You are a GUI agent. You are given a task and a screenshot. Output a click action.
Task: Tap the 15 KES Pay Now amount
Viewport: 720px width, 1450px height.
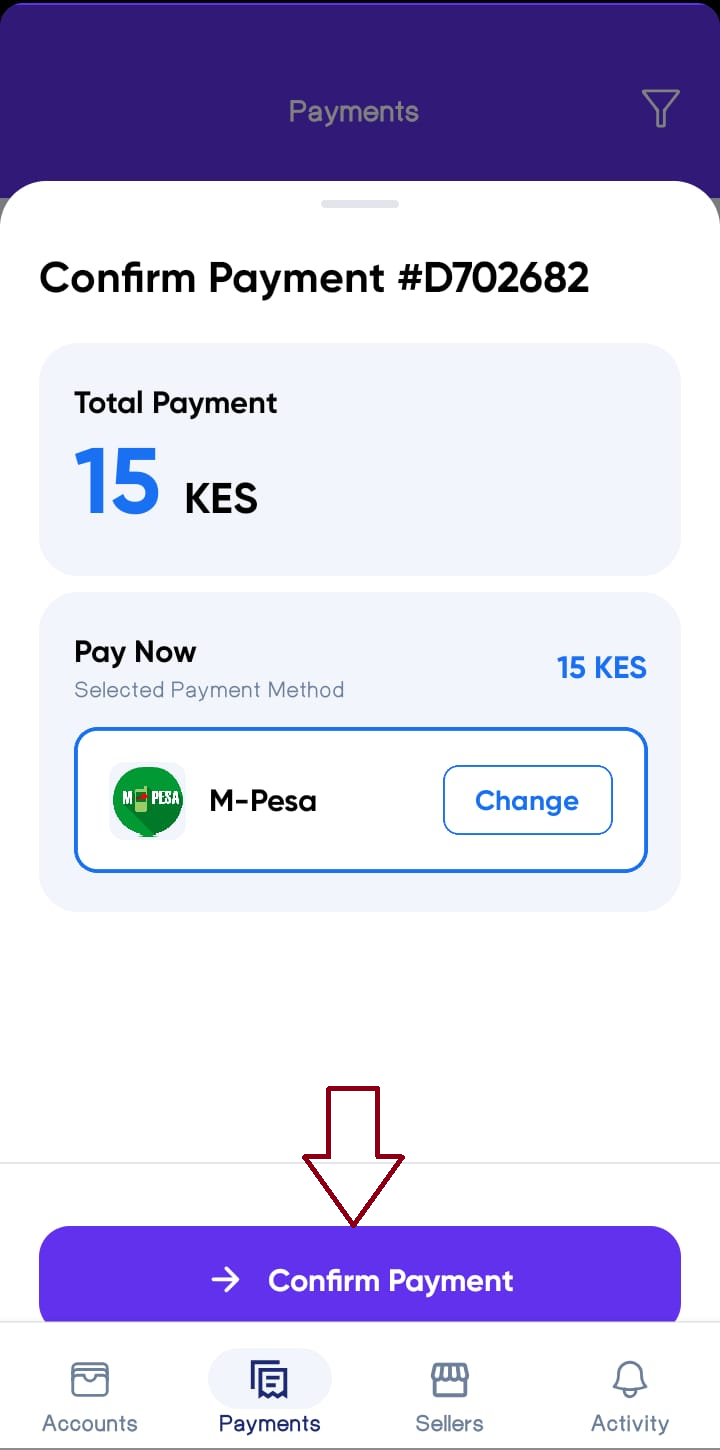[602, 667]
